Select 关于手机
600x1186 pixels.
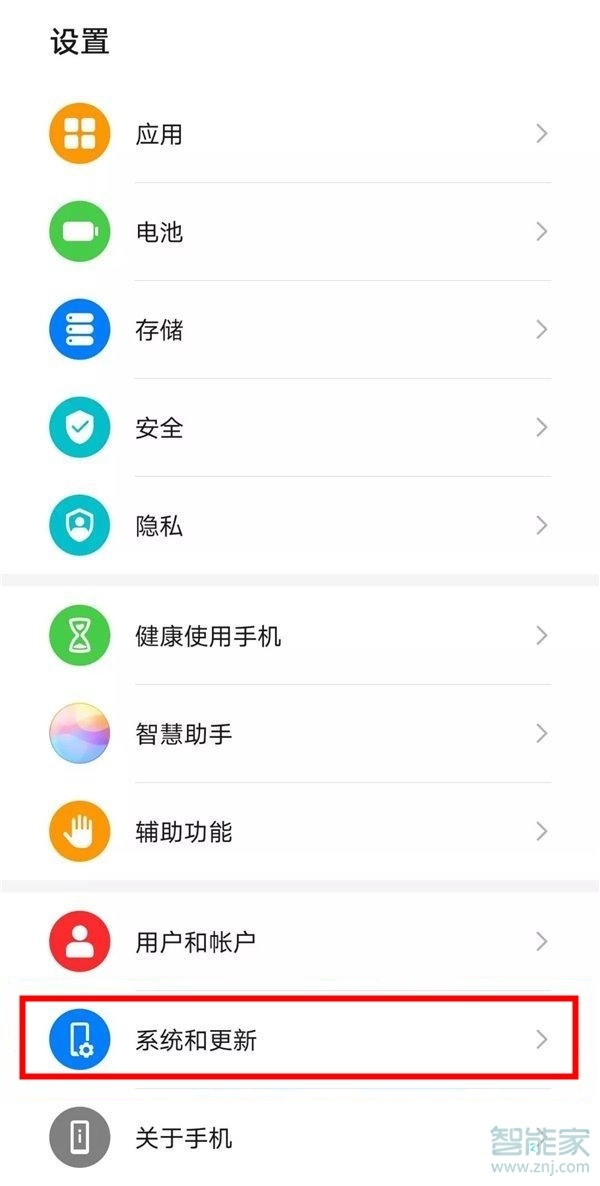pyautogui.click(x=300, y=1138)
